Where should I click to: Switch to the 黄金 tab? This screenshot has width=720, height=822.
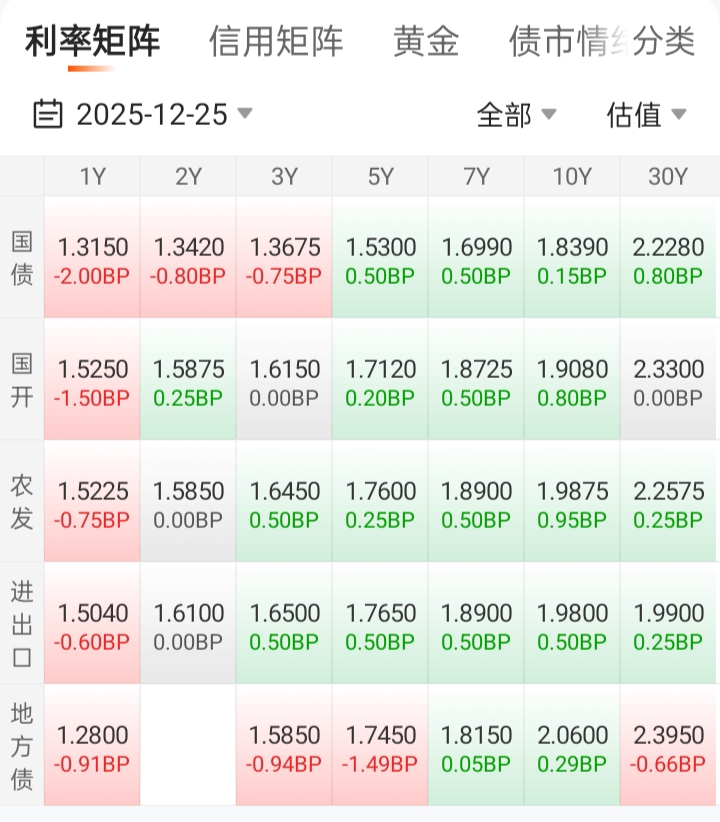pyautogui.click(x=426, y=41)
